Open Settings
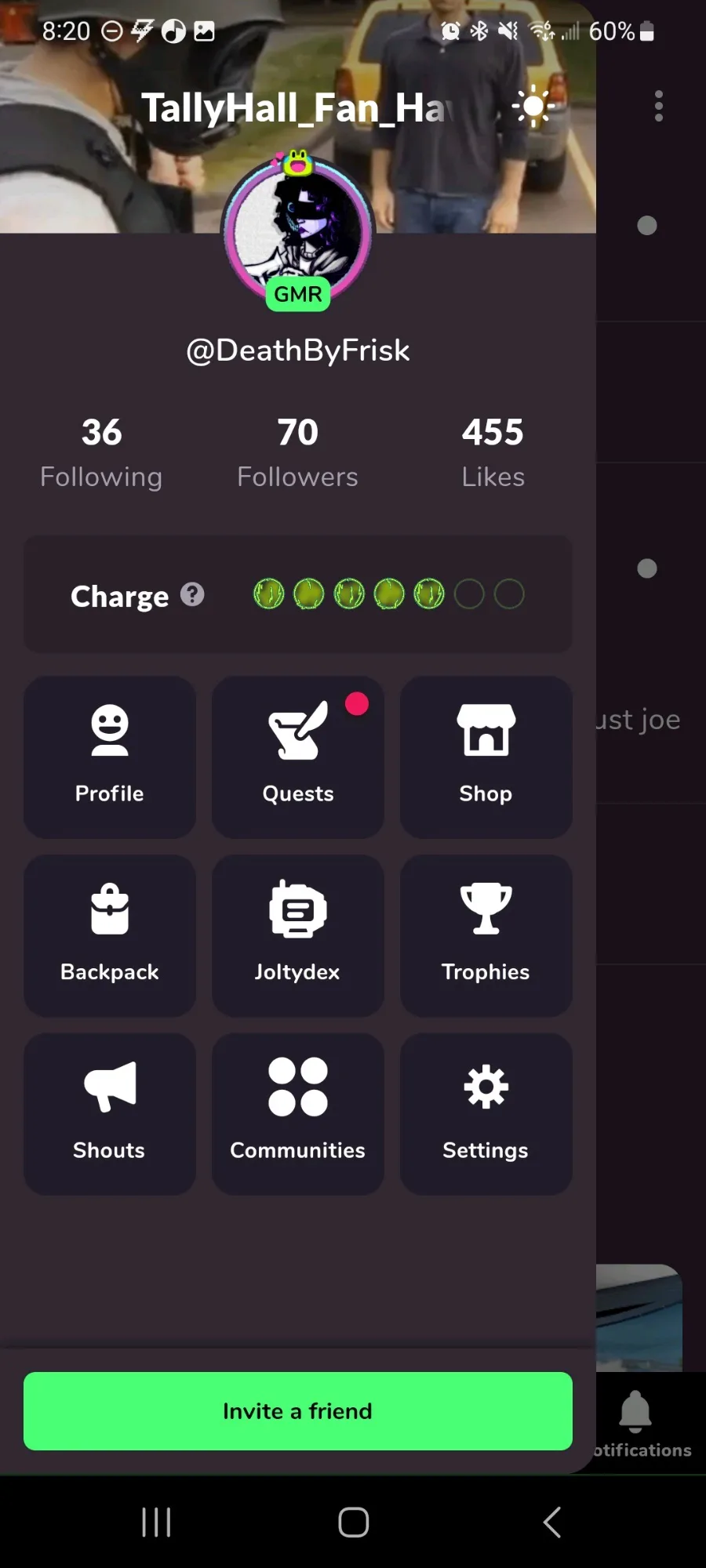The height and width of the screenshot is (1568, 706). click(486, 1114)
